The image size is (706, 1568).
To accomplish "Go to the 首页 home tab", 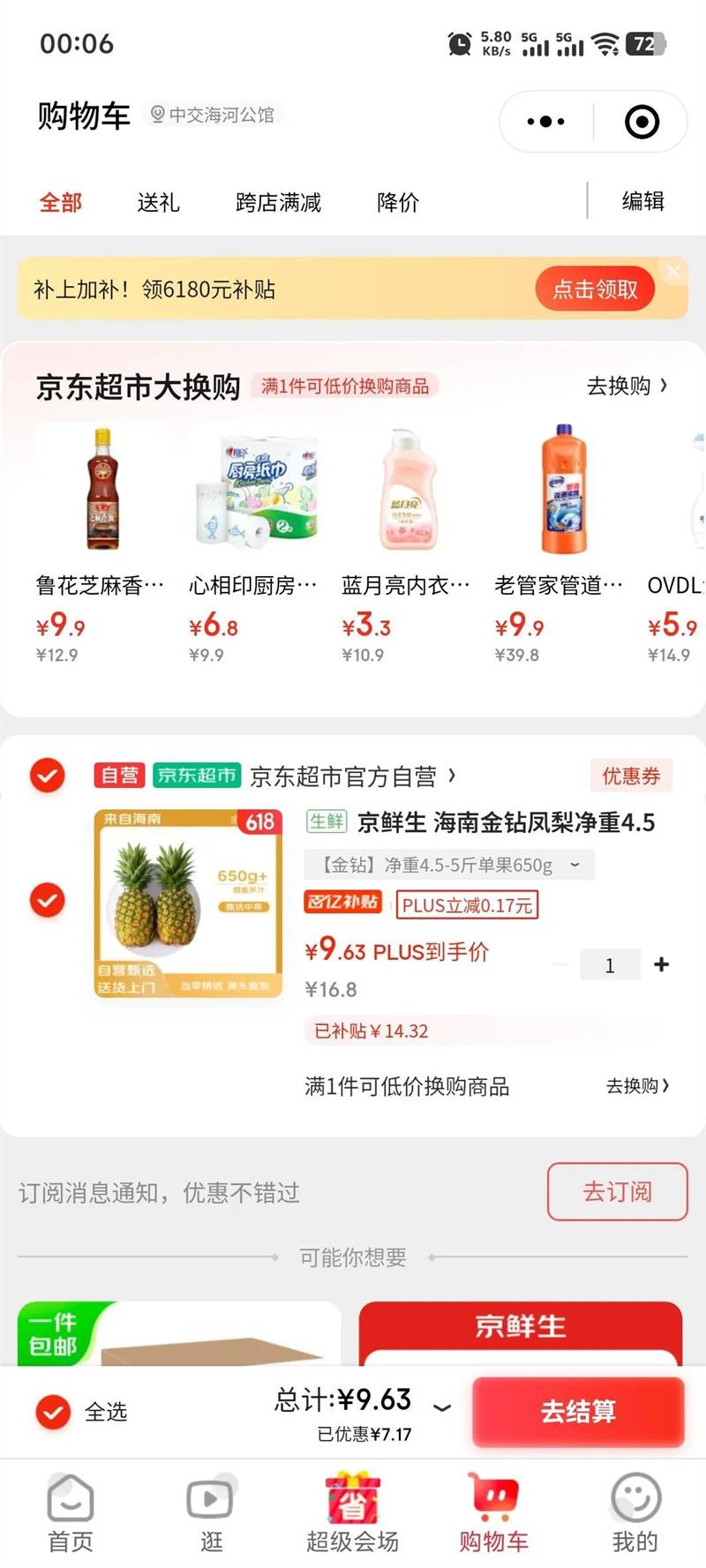I will (71, 1513).
